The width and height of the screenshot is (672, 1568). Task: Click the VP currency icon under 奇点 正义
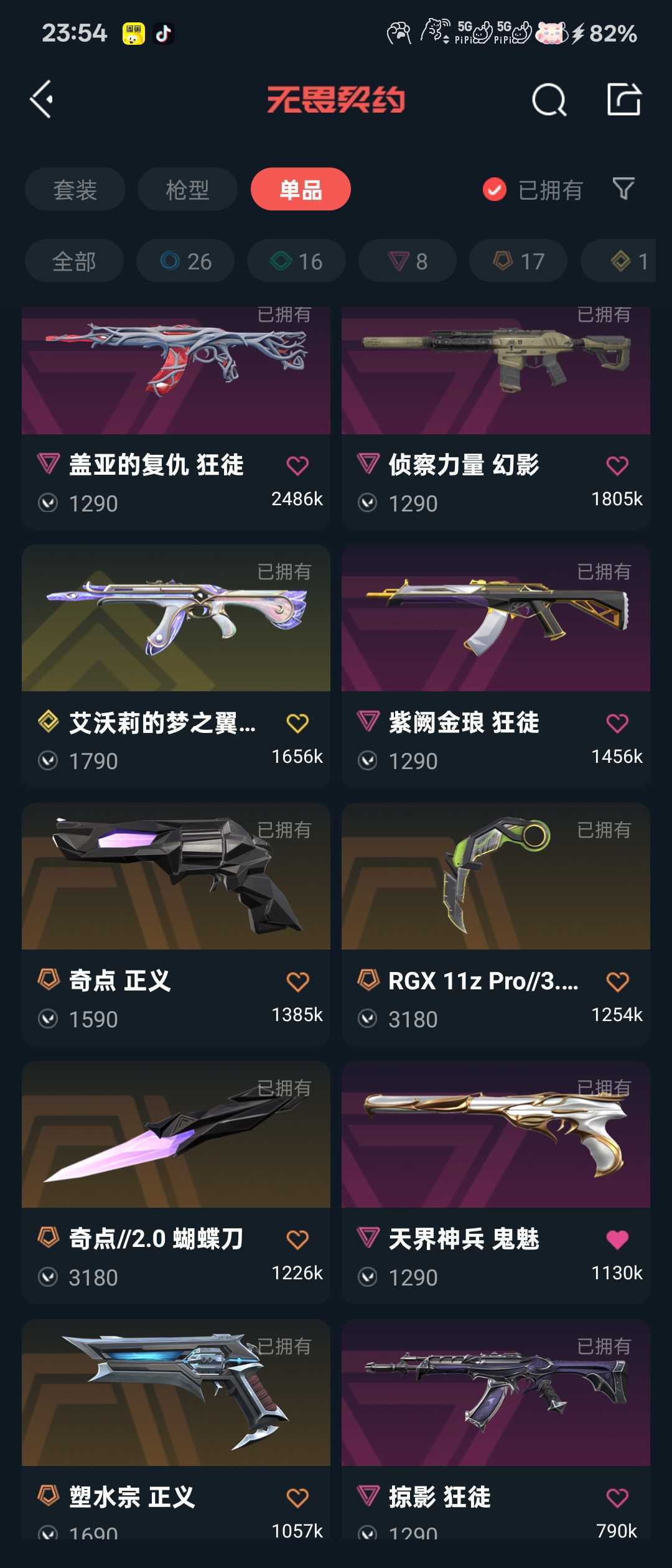click(49, 1019)
